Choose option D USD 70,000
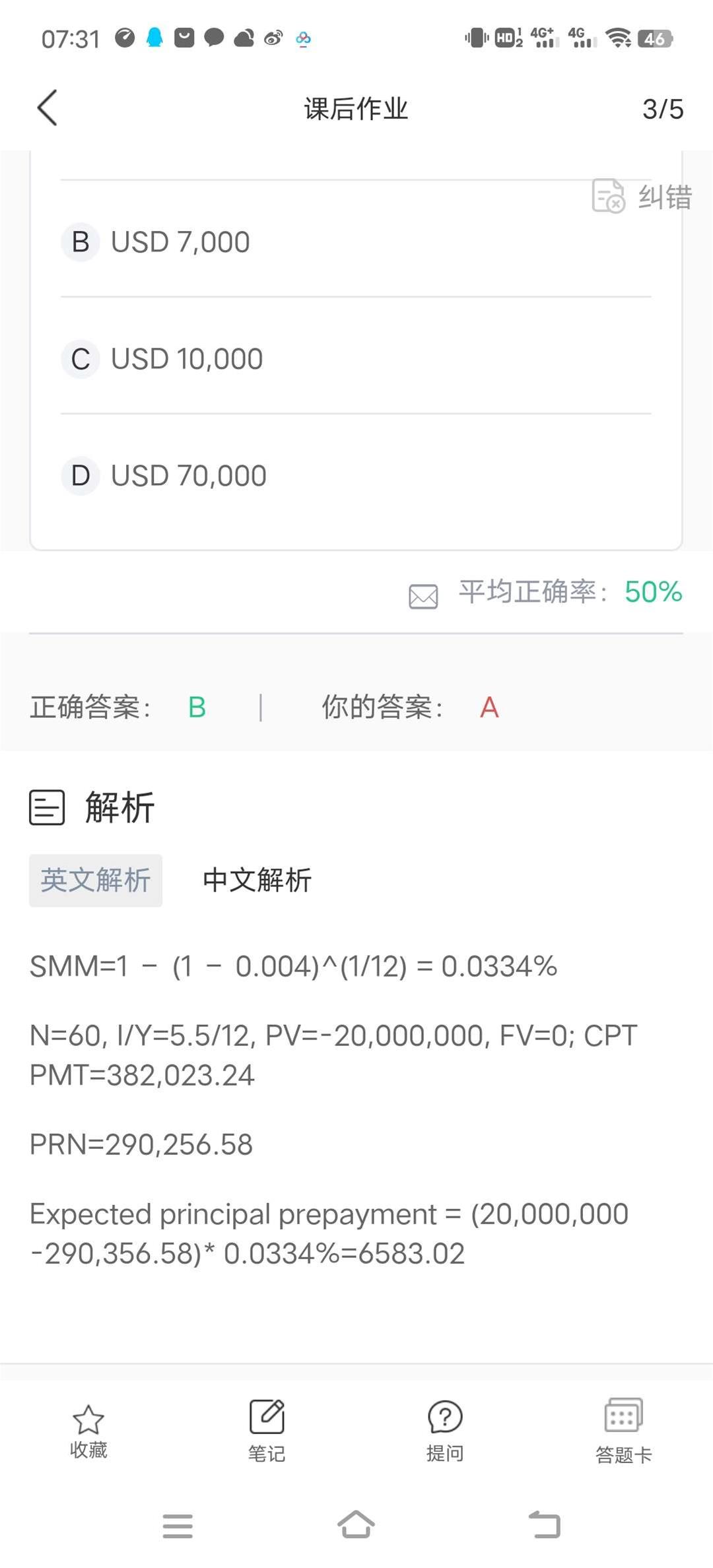Screen dimensions: 713x1568 [356, 475]
